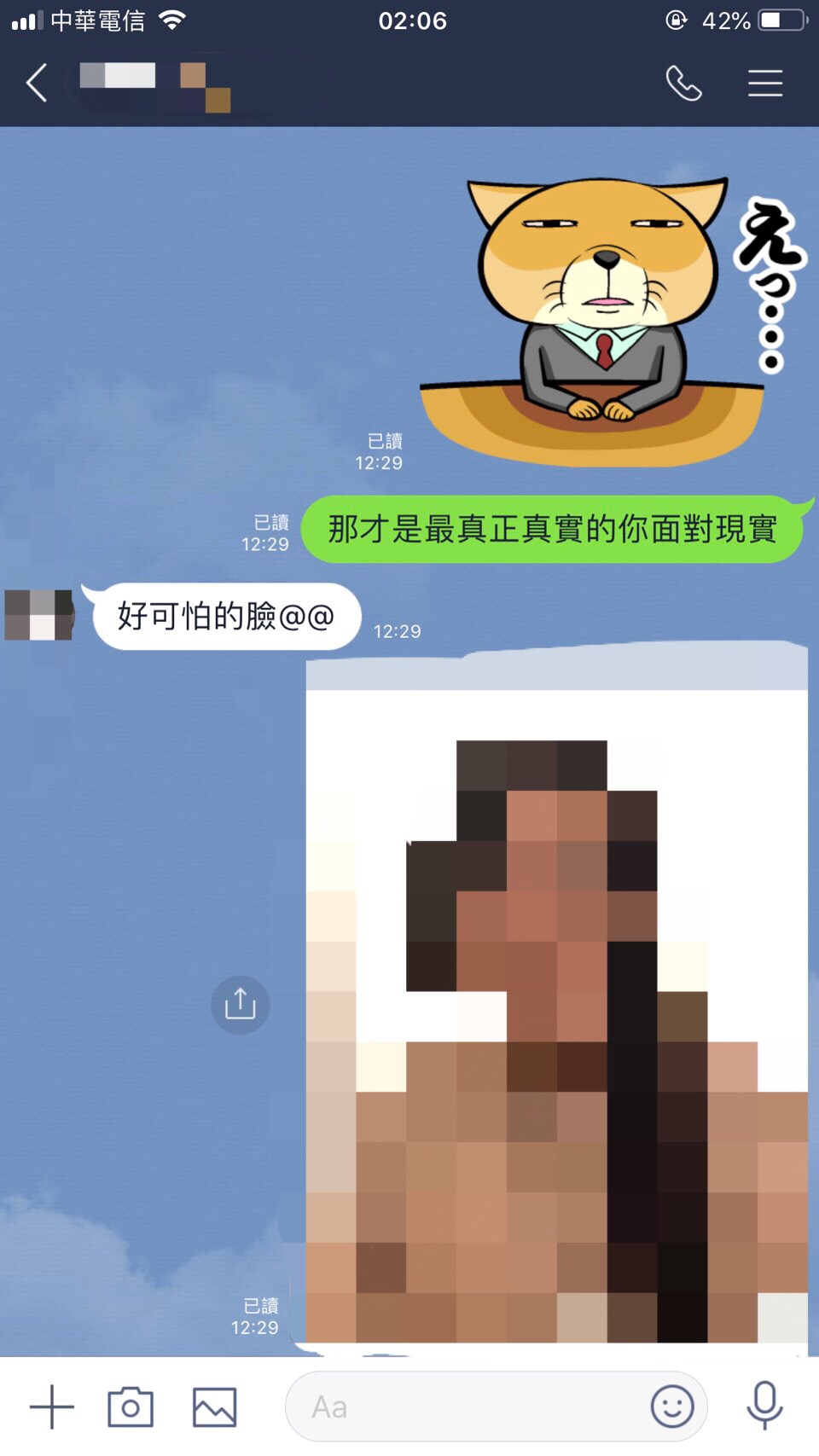Open the plus attachment menu

pyautogui.click(x=52, y=1407)
